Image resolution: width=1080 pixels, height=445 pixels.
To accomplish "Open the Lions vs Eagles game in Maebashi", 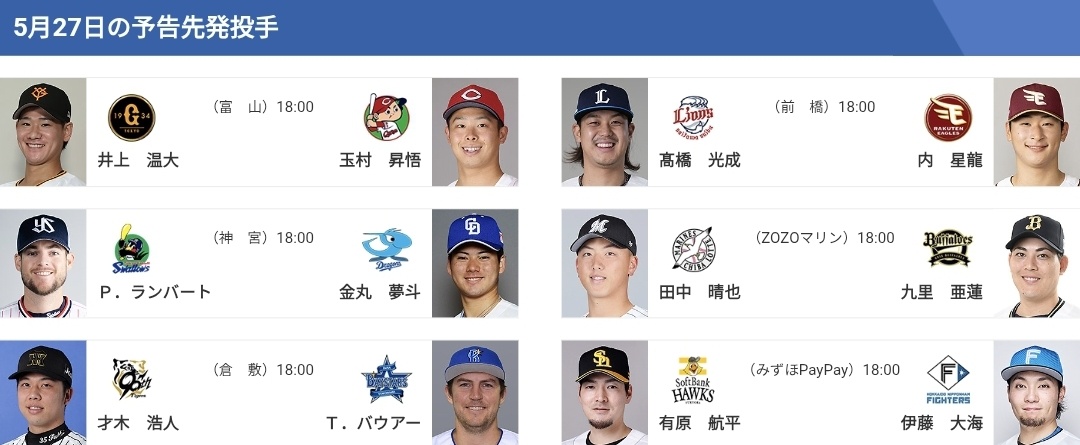I will (820, 132).
